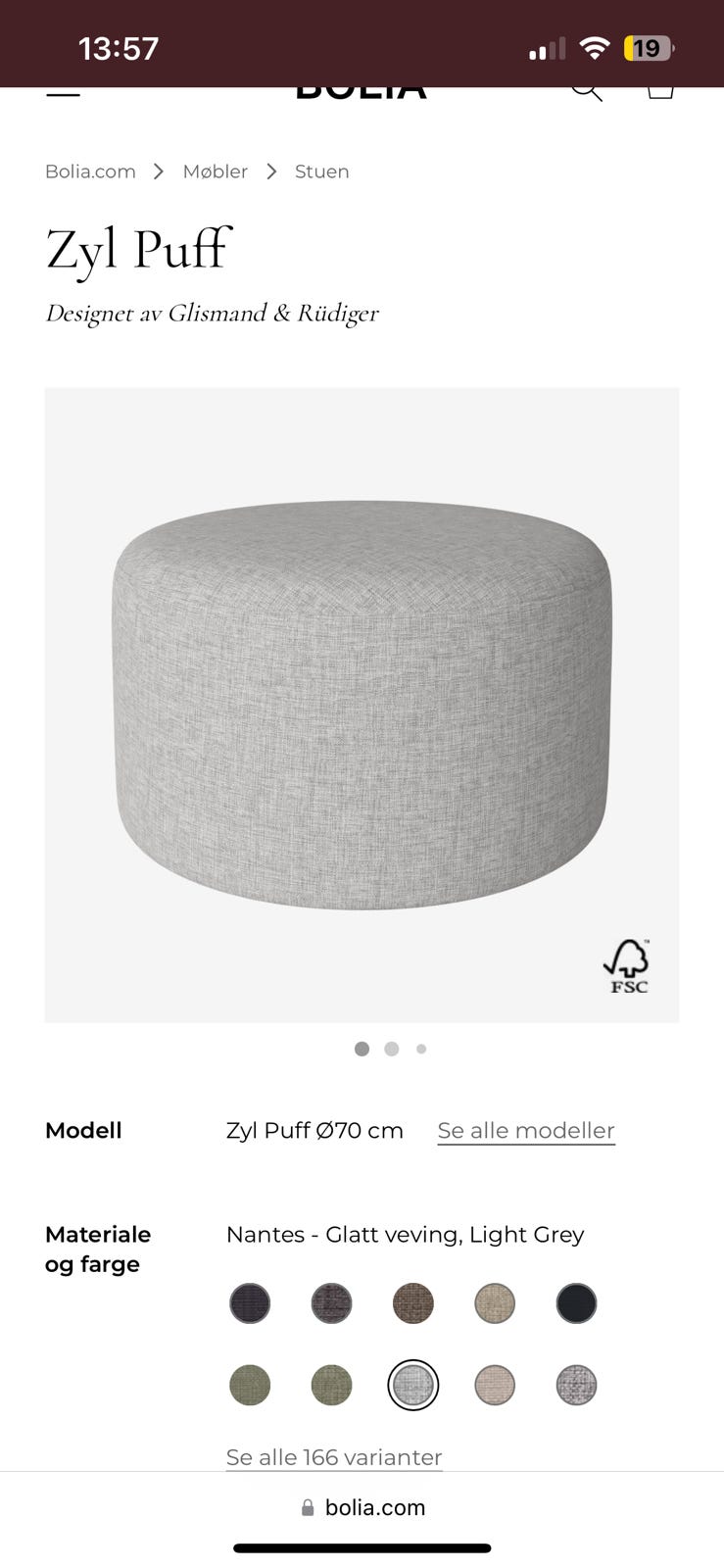Choose the brown woven fabric swatch
This screenshot has height=1568, width=724.
(x=413, y=1303)
